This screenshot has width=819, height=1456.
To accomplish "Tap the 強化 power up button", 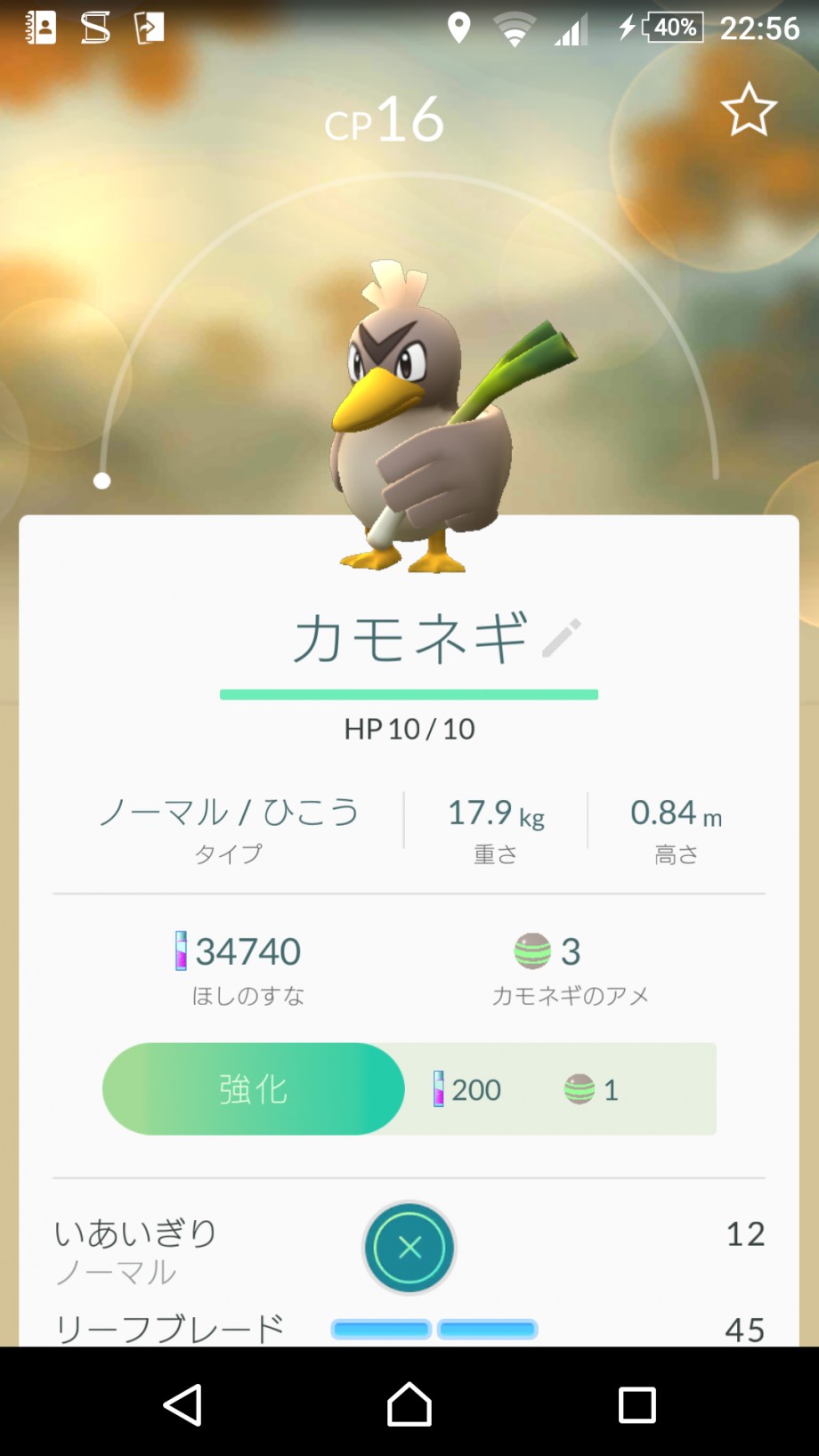I will (254, 1088).
